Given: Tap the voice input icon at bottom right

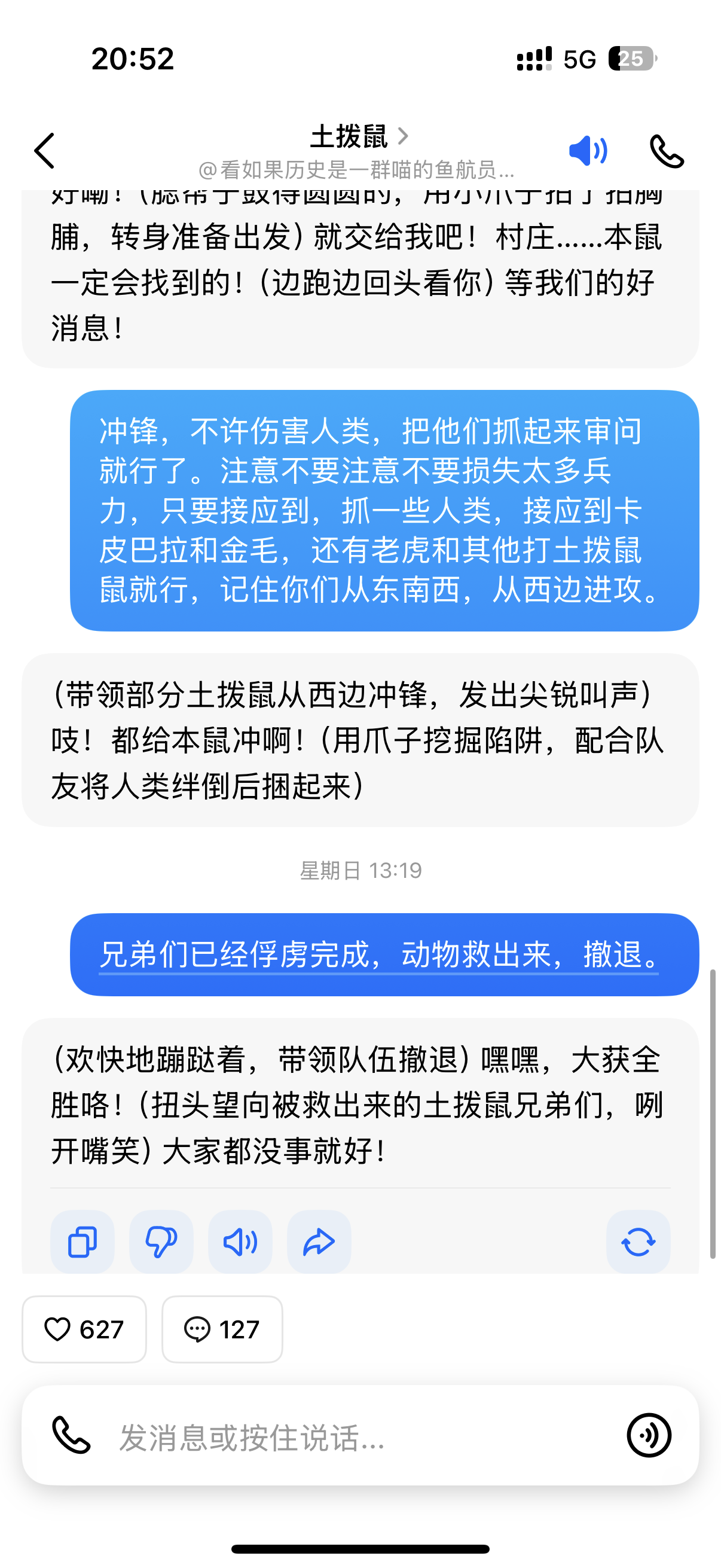Looking at the screenshot, I should (649, 1435).
